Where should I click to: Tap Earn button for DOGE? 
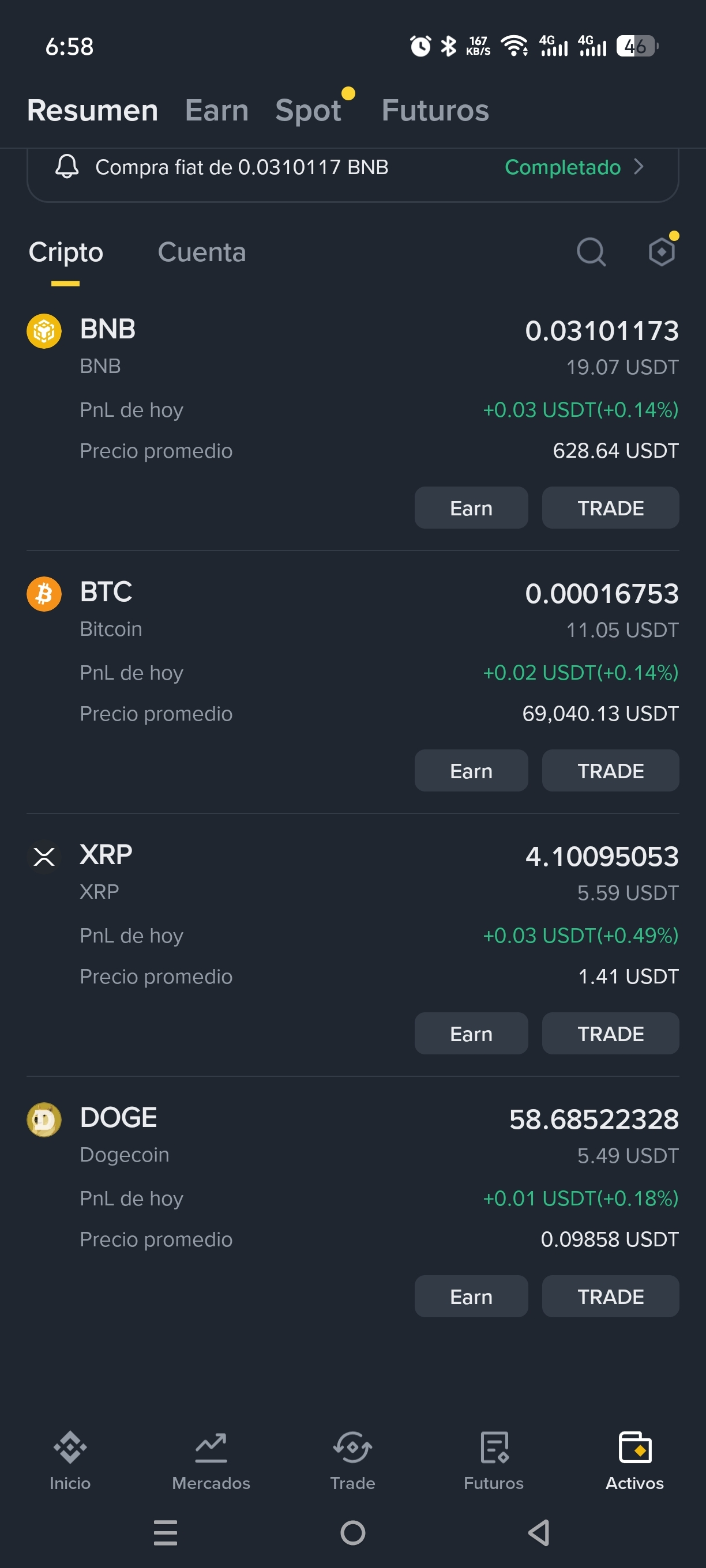471,1296
